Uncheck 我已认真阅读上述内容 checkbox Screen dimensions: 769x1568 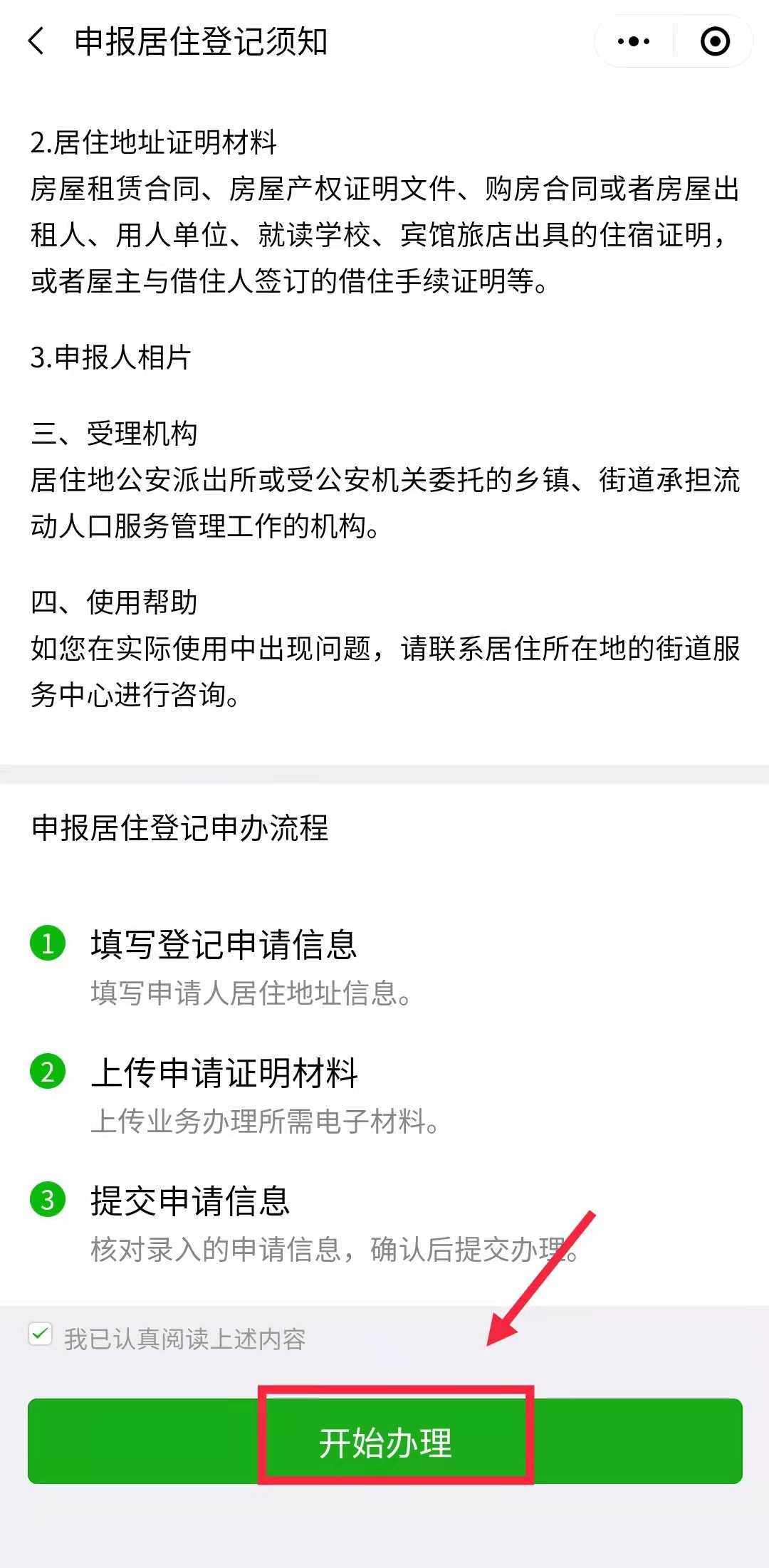[x=41, y=1334]
